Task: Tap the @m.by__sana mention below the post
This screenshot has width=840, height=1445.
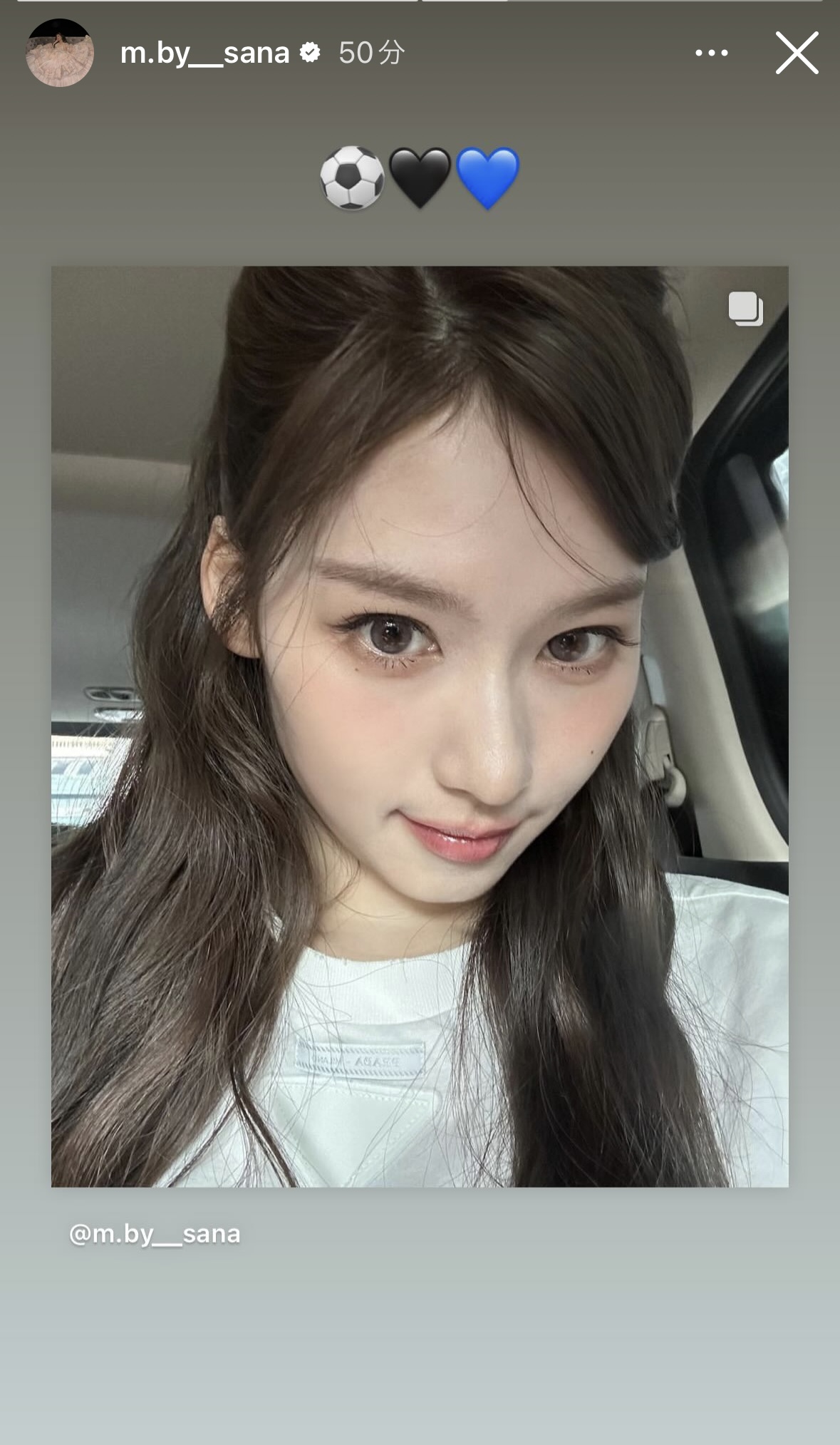Action: click(155, 1234)
